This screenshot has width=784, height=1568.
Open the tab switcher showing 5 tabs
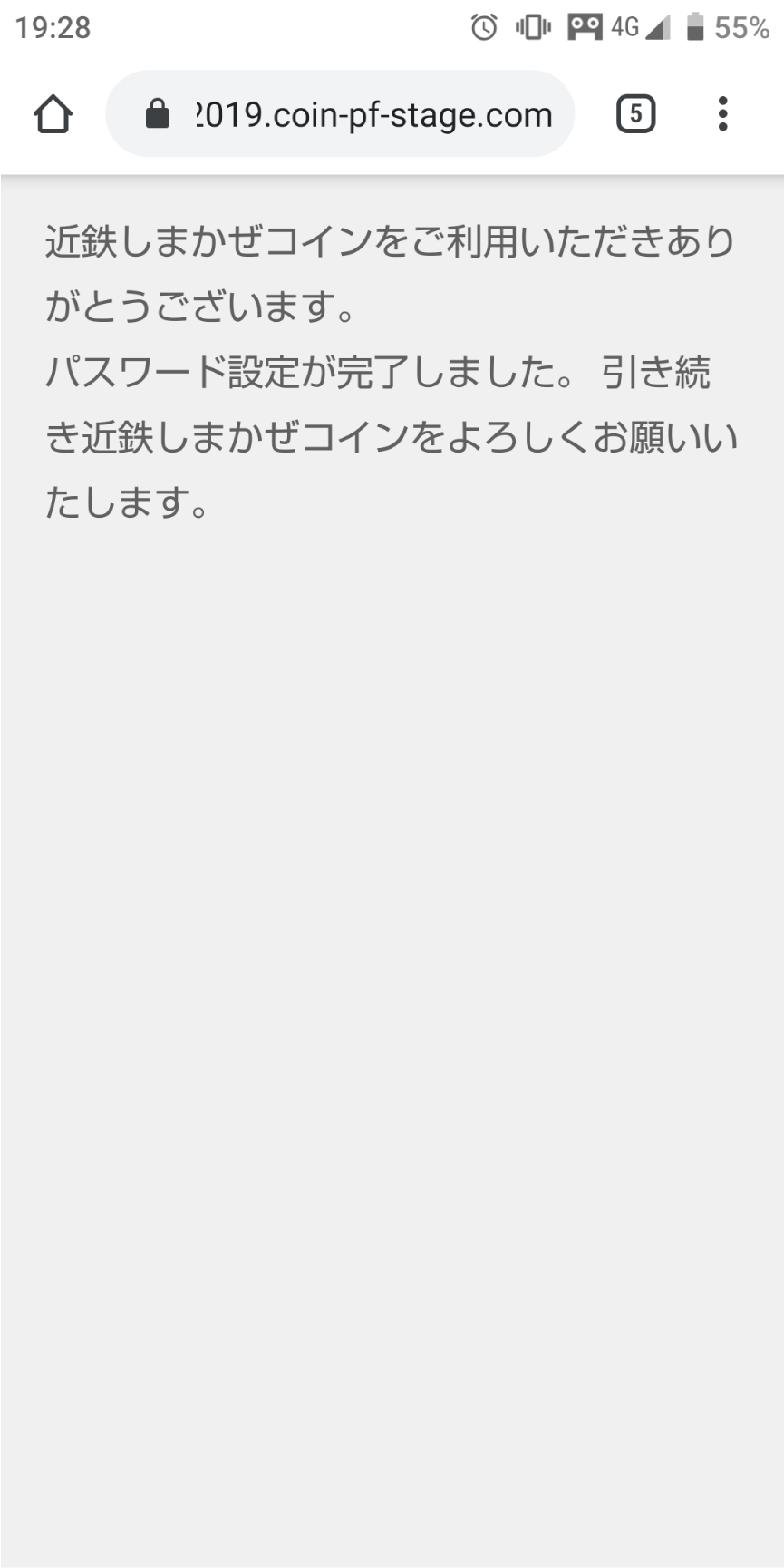pos(635,114)
